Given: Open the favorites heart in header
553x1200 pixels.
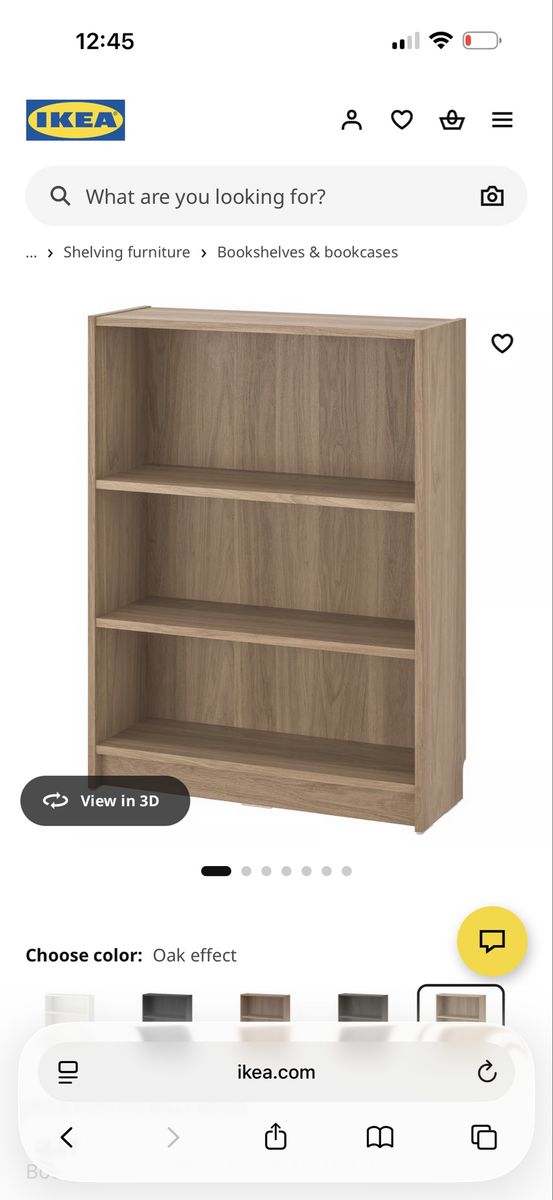Looking at the screenshot, I should (401, 120).
